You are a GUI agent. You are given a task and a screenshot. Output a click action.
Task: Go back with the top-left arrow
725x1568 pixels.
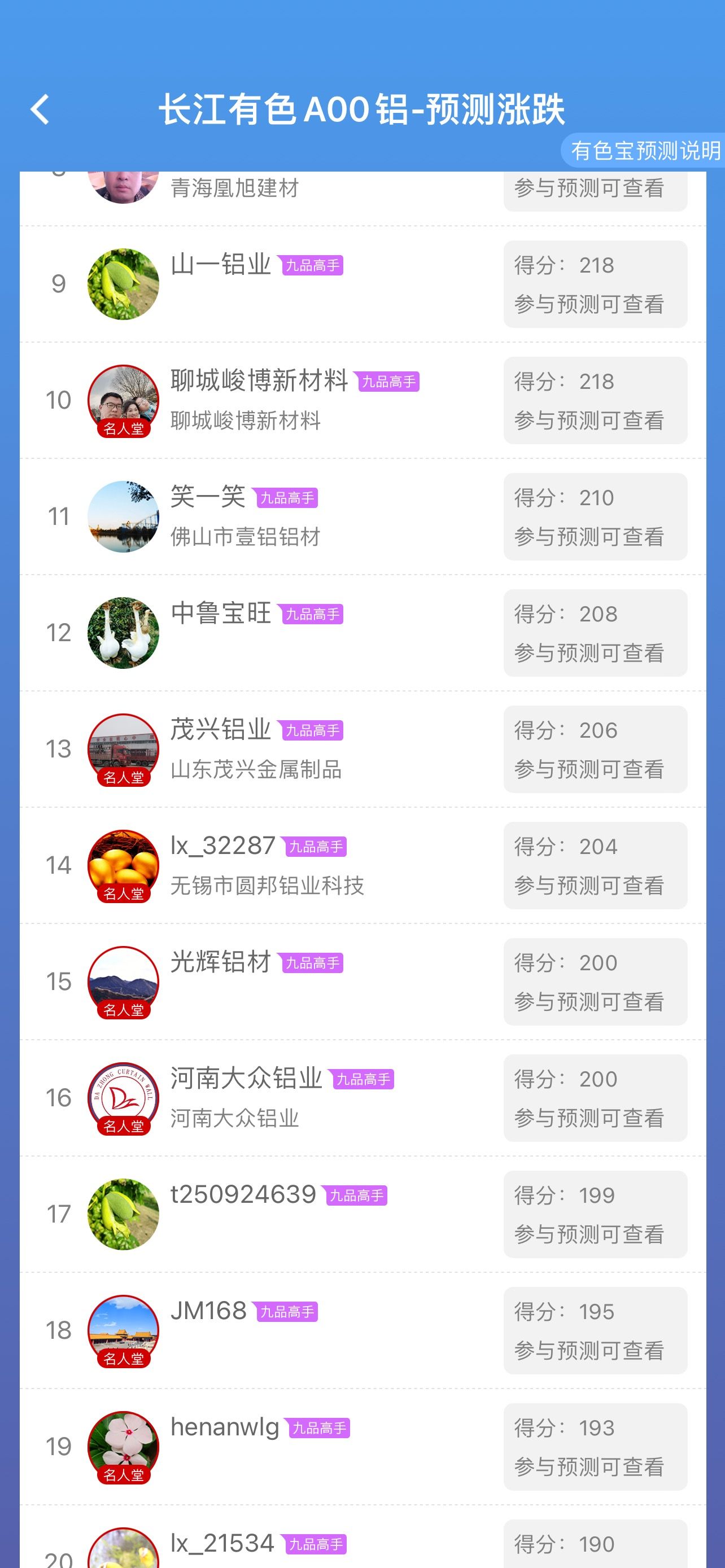click(40, 110)
